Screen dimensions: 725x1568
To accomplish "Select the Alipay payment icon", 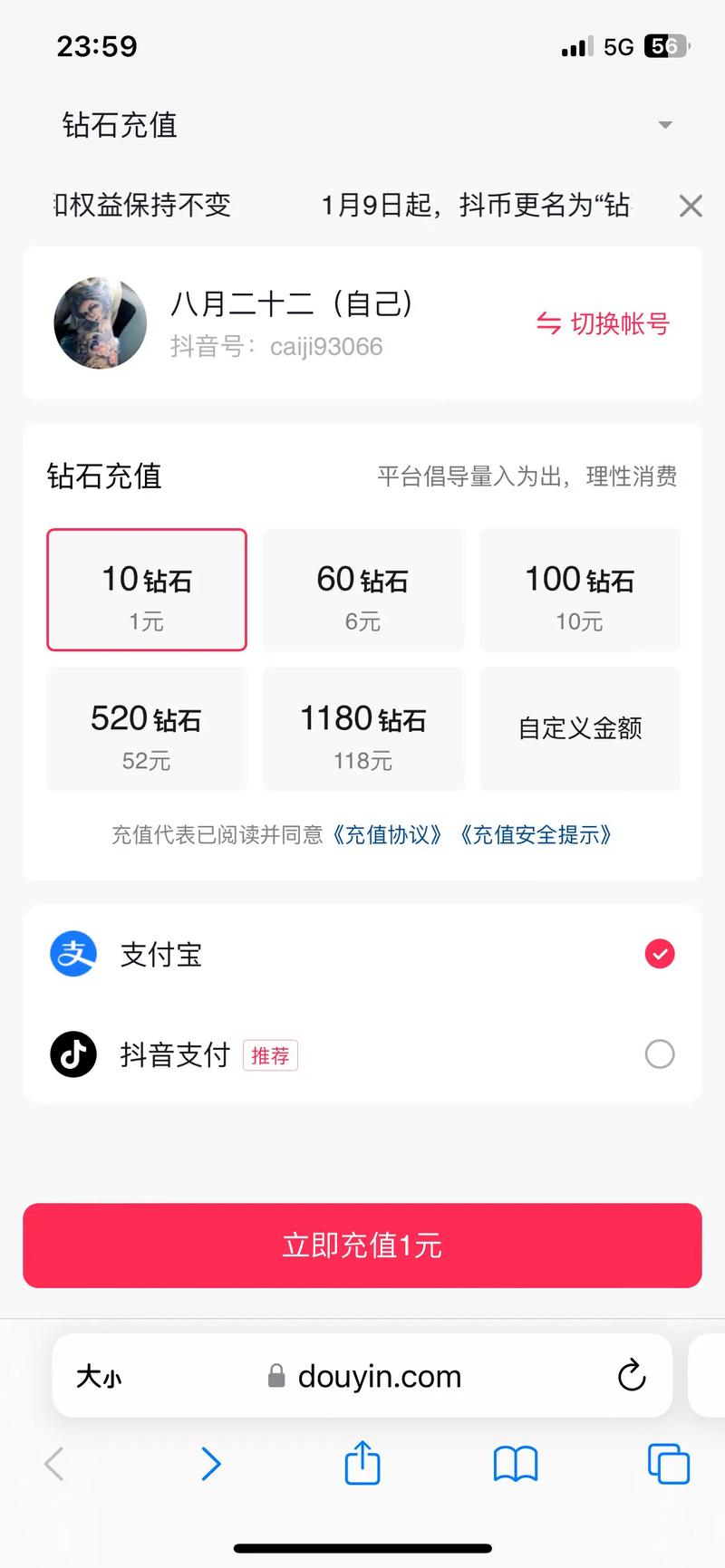I will [x=72, y=954].
